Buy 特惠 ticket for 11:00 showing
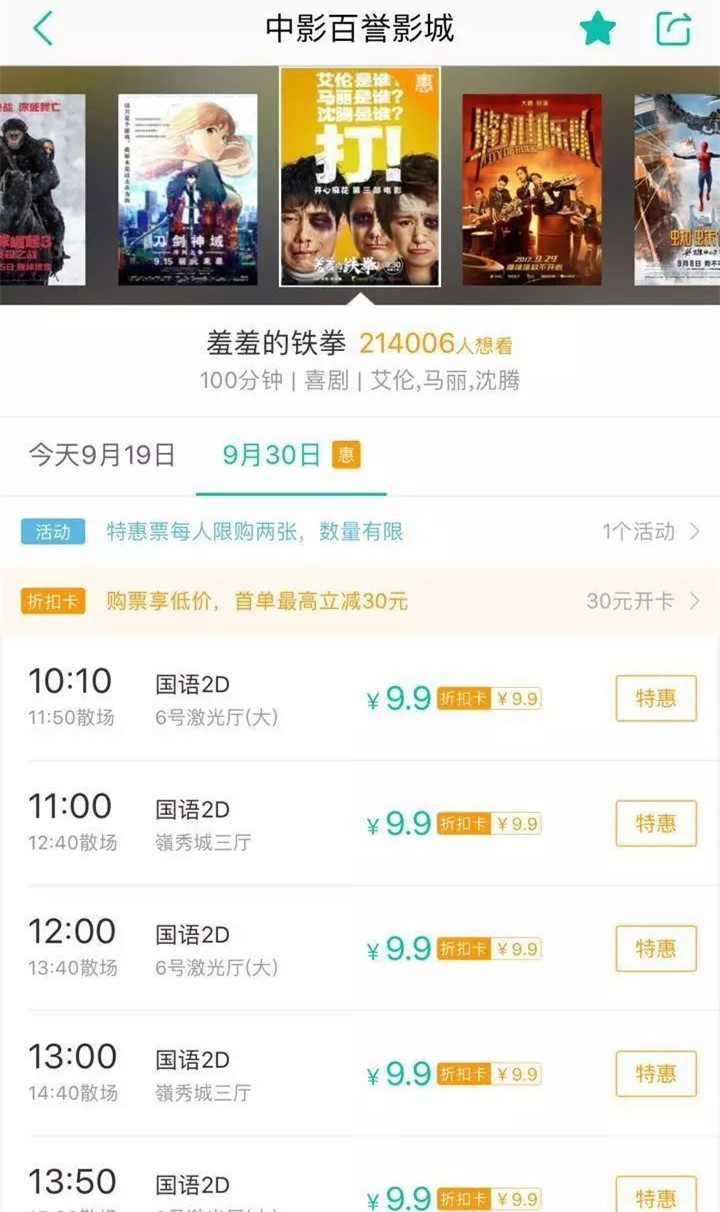The width and height of the screenshot is (720, 1212). 655,823
